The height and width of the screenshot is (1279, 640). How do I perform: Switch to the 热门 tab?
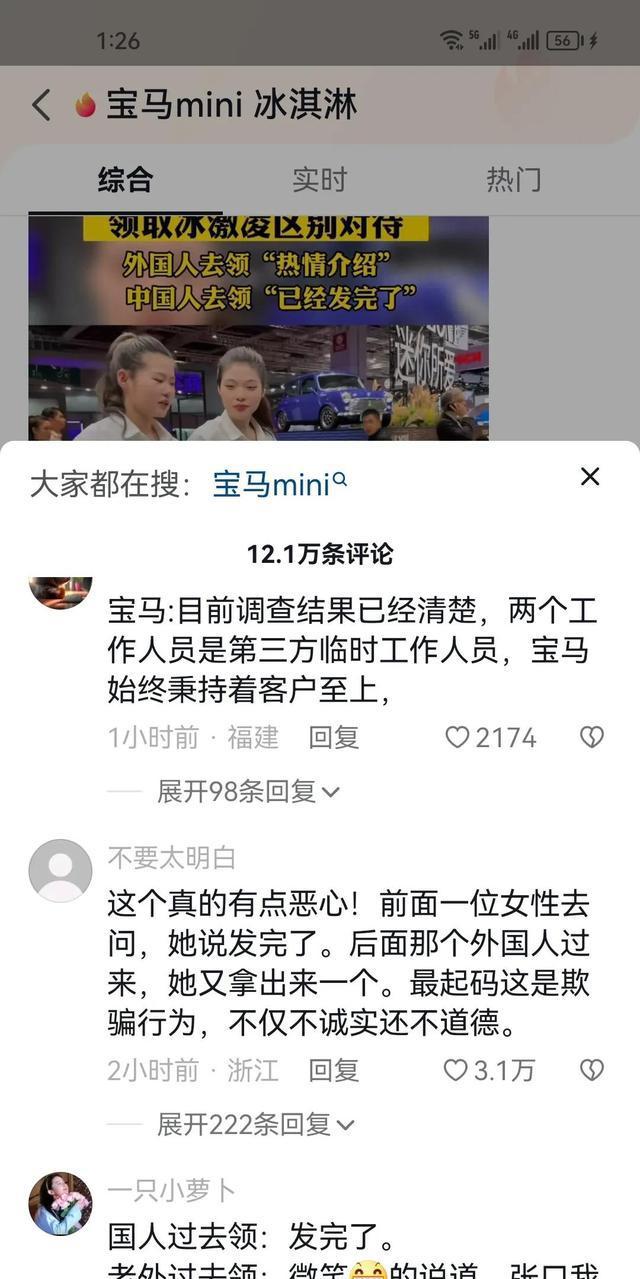[x=513, y=180]
